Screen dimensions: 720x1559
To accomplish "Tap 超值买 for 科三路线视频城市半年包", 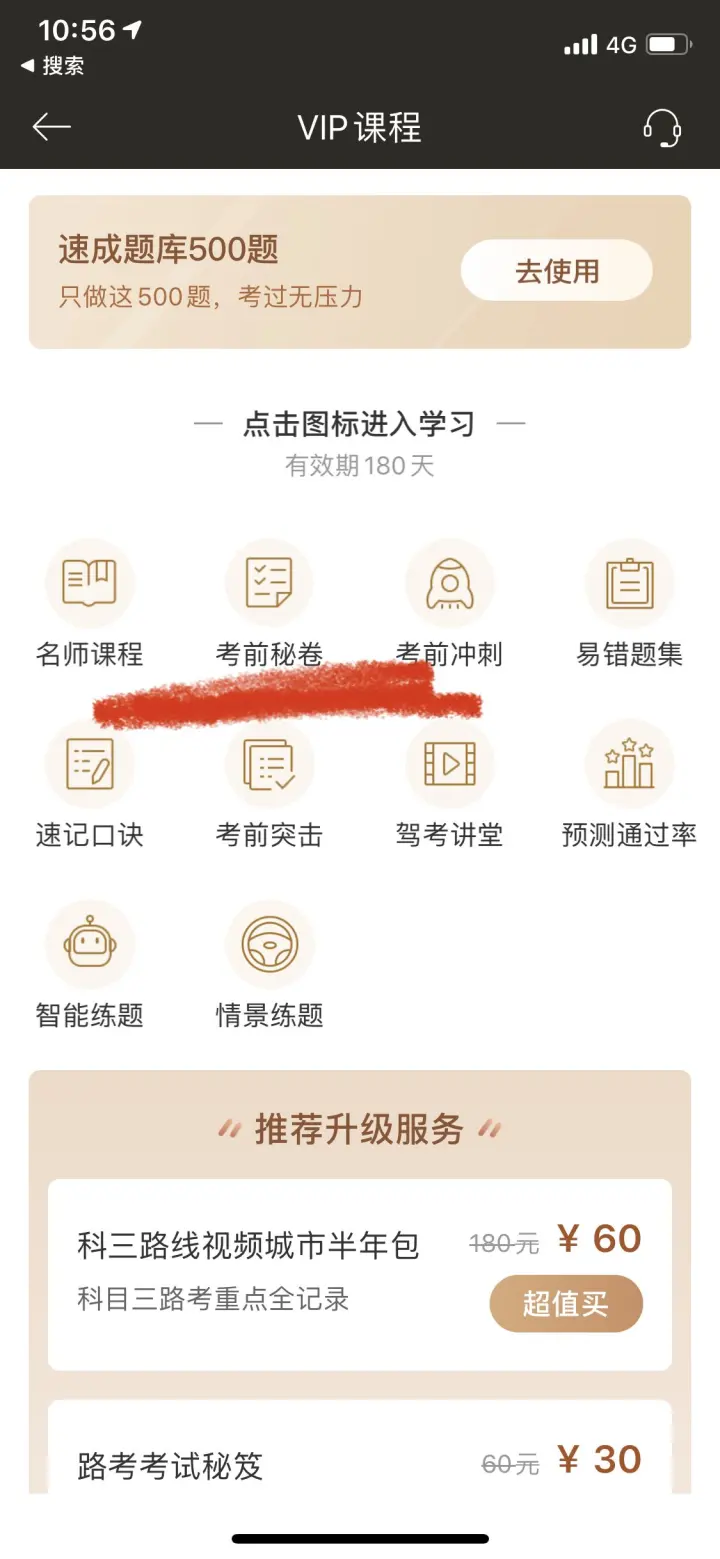I will point(565,1303).
